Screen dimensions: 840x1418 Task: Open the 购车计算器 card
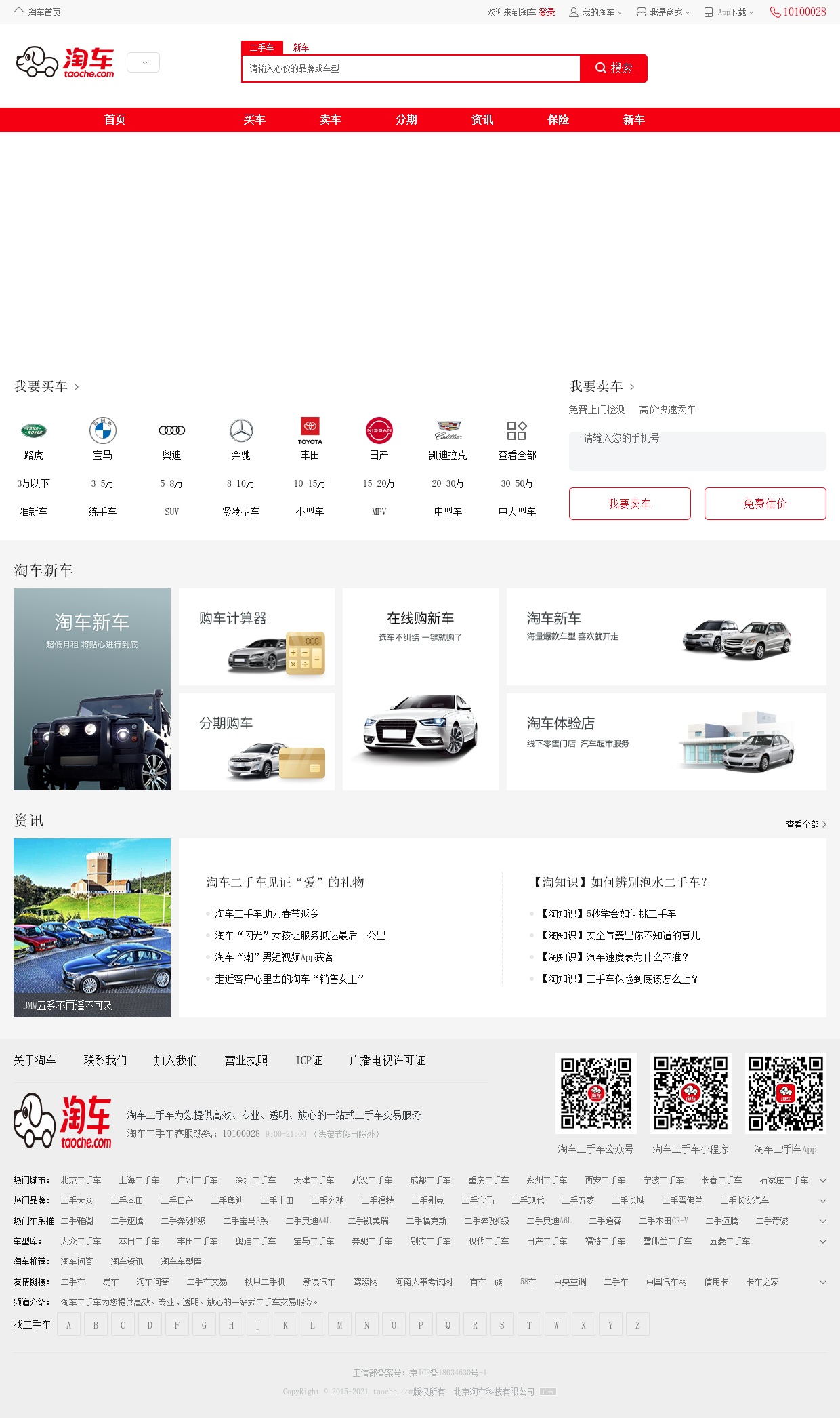click(x=257, y=636)
